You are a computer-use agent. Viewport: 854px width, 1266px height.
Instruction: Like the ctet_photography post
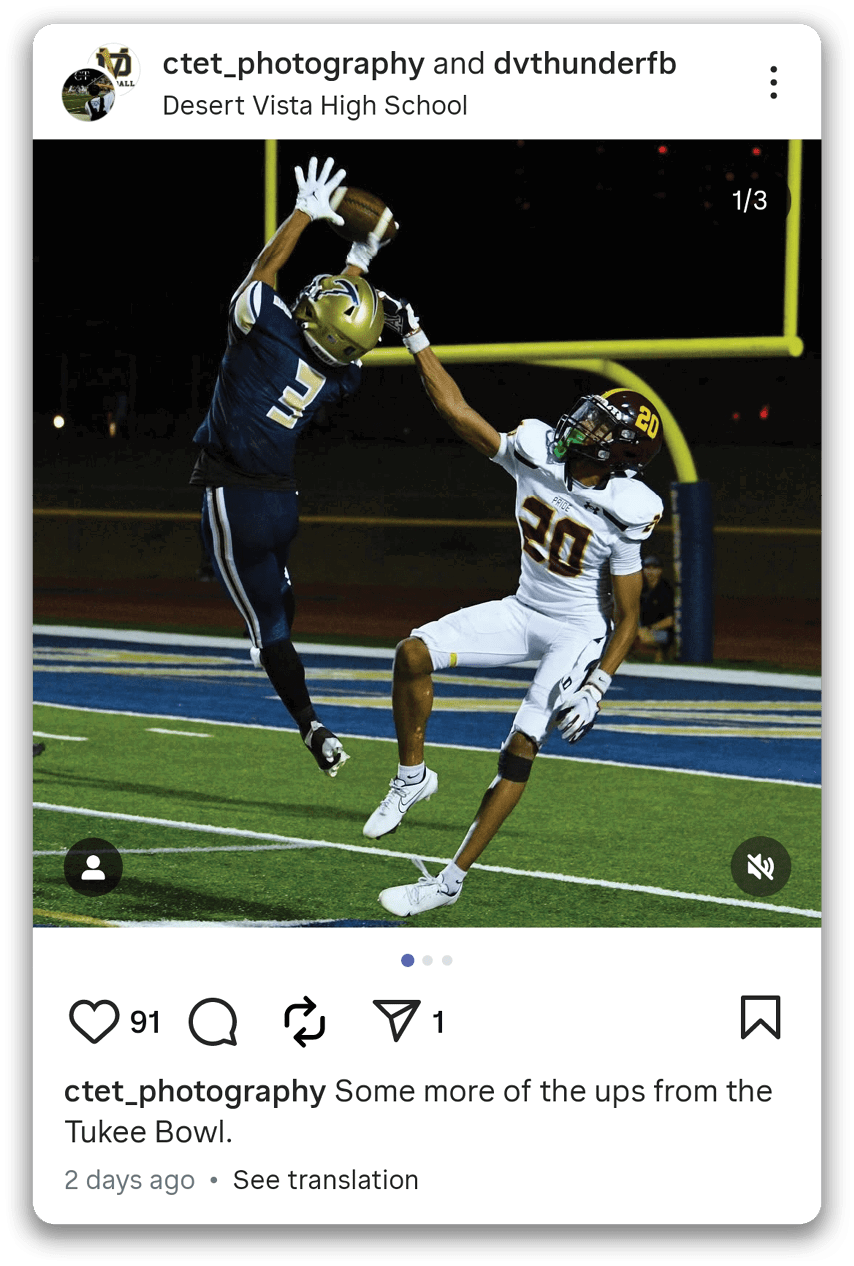(x=93, y=1021)
